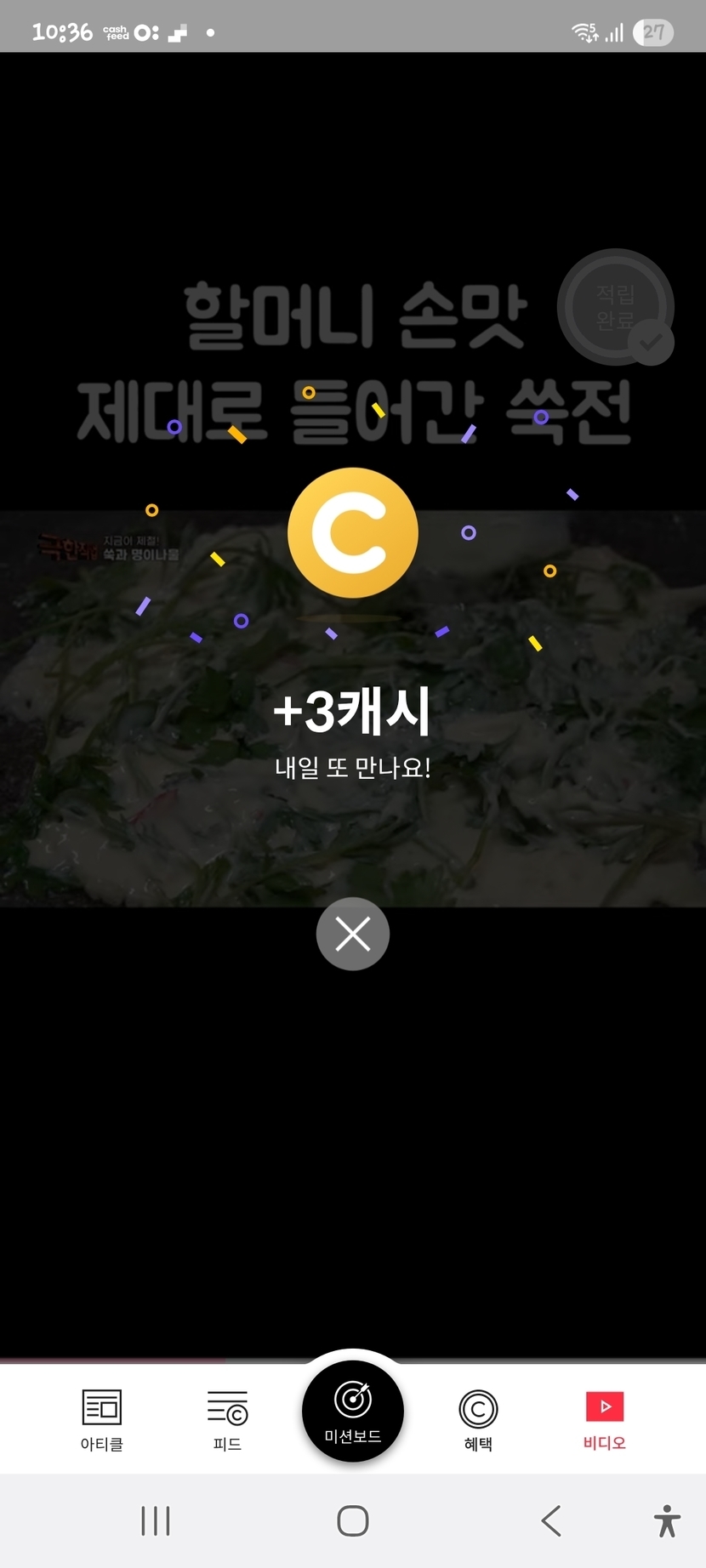Select the 비디오 tab
Image resolution: width=706 pixels, height=1568 pixels.
[x=605, y=1420]
